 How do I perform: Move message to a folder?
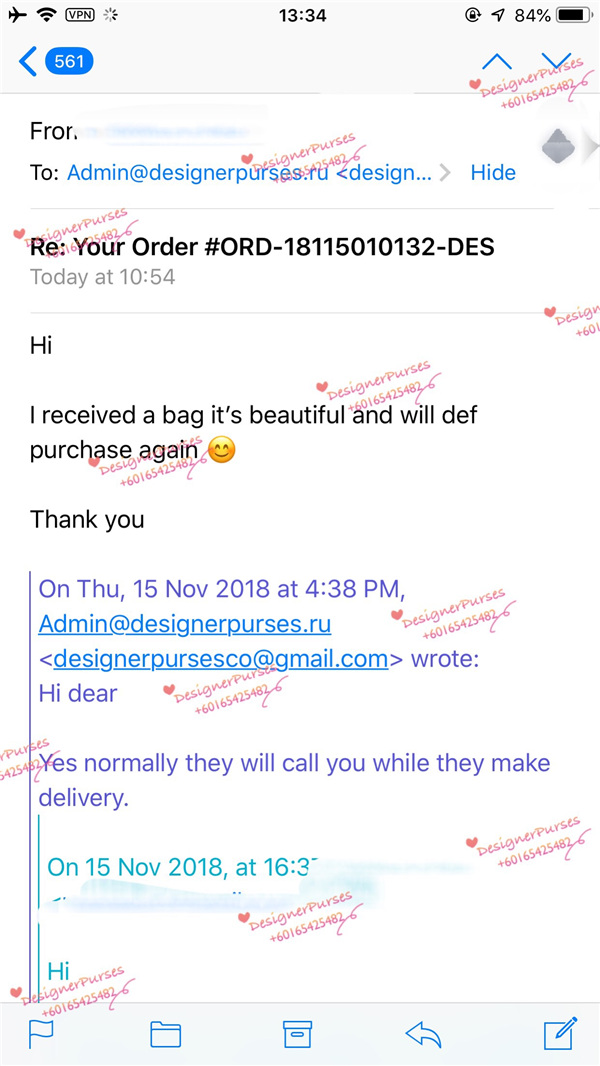pyautogui.click(x=165, y=1034)
